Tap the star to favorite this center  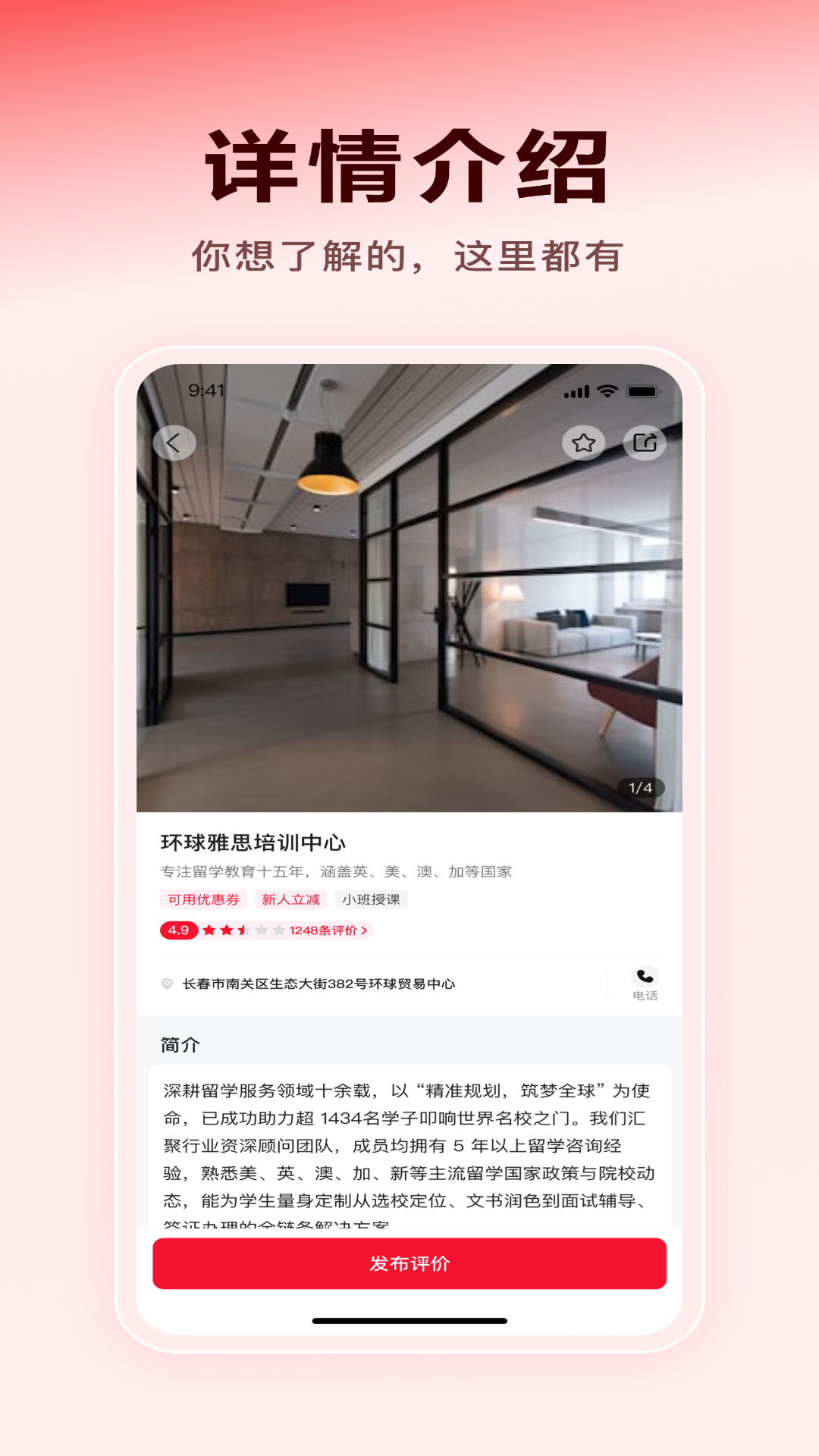583,442
